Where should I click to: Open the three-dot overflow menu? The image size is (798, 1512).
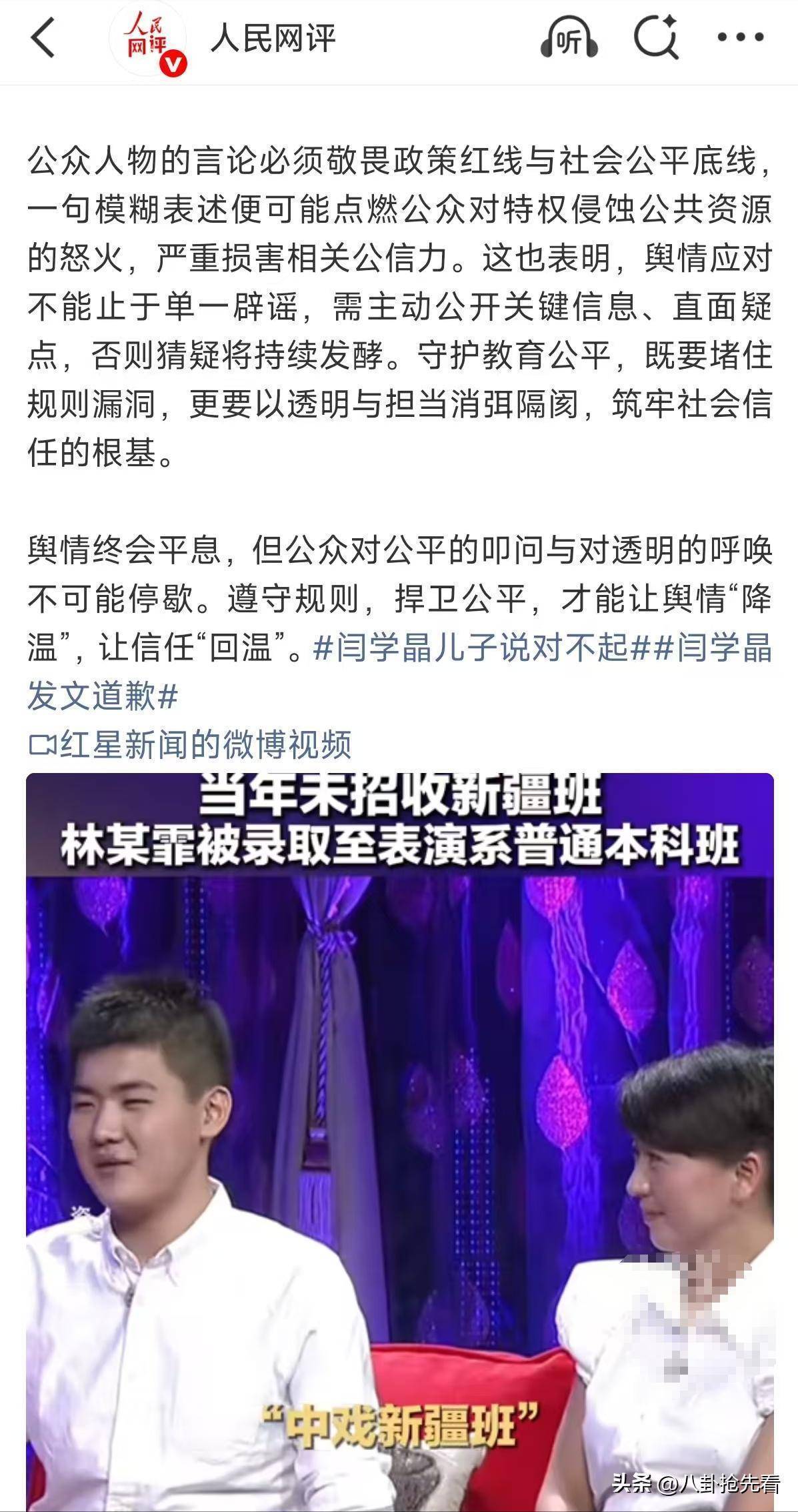click(740, 38)
